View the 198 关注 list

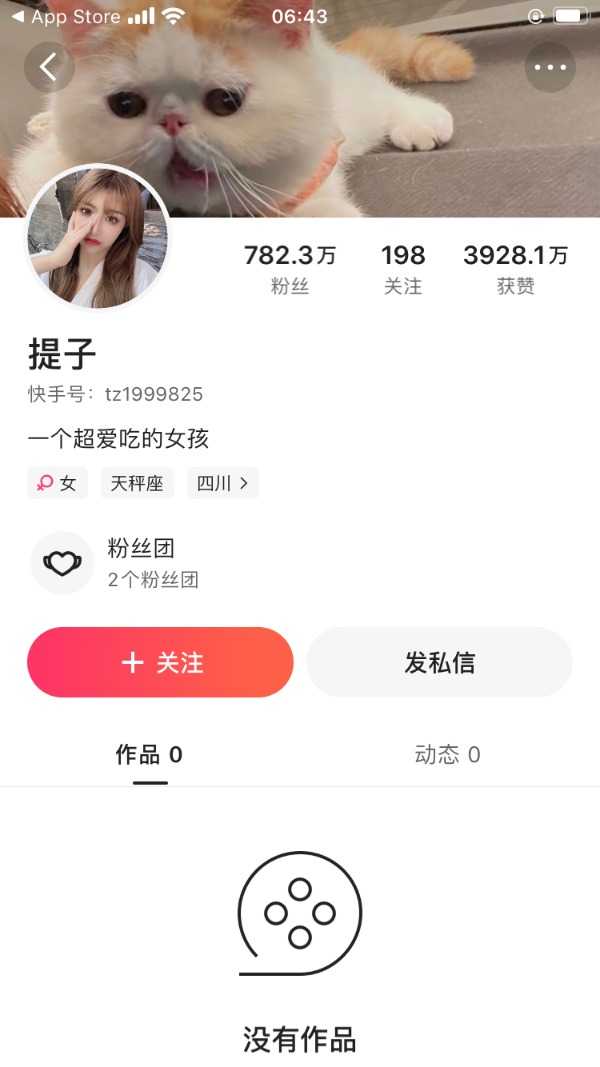[403, 269]
